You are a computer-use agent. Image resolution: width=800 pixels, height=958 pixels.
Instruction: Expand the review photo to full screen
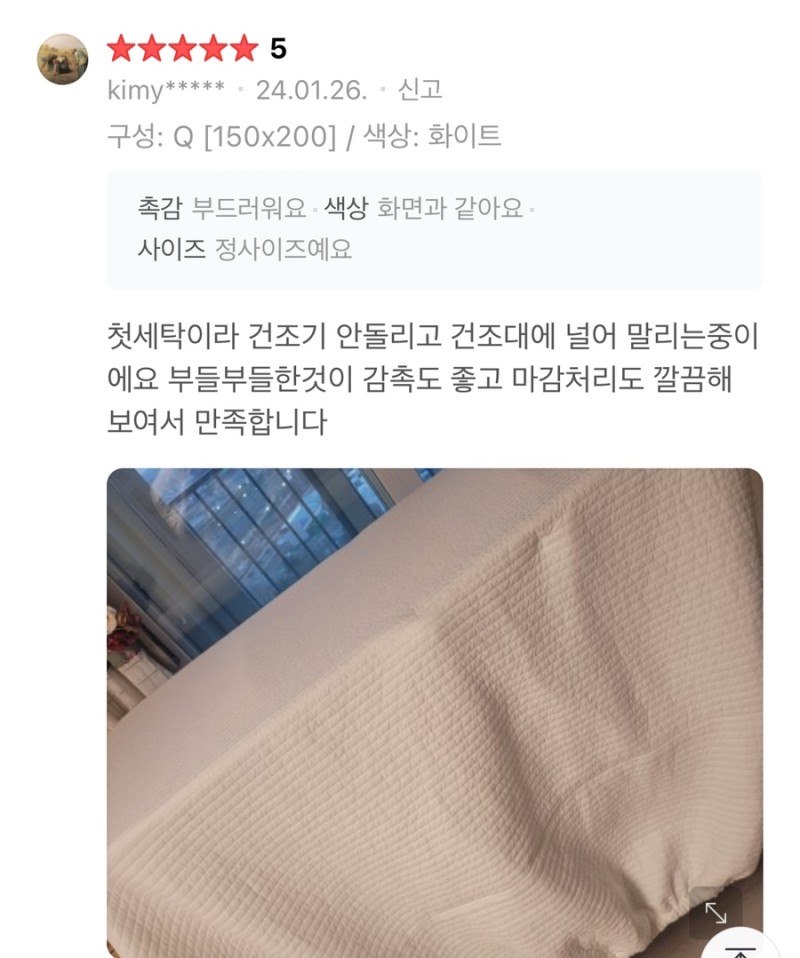[x=716, y=912]
